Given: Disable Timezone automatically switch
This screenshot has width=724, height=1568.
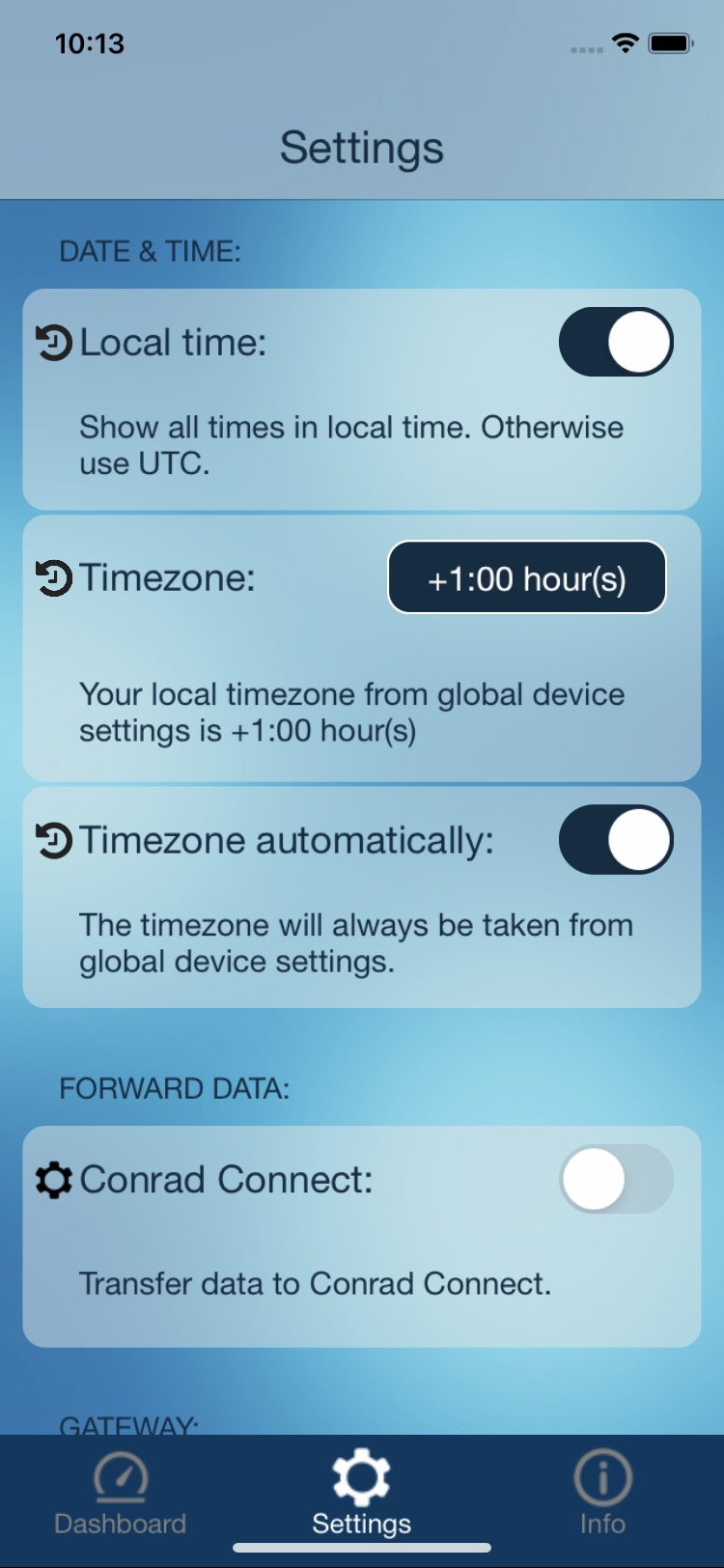Looking at the screenshot, I should coord(616,840).
